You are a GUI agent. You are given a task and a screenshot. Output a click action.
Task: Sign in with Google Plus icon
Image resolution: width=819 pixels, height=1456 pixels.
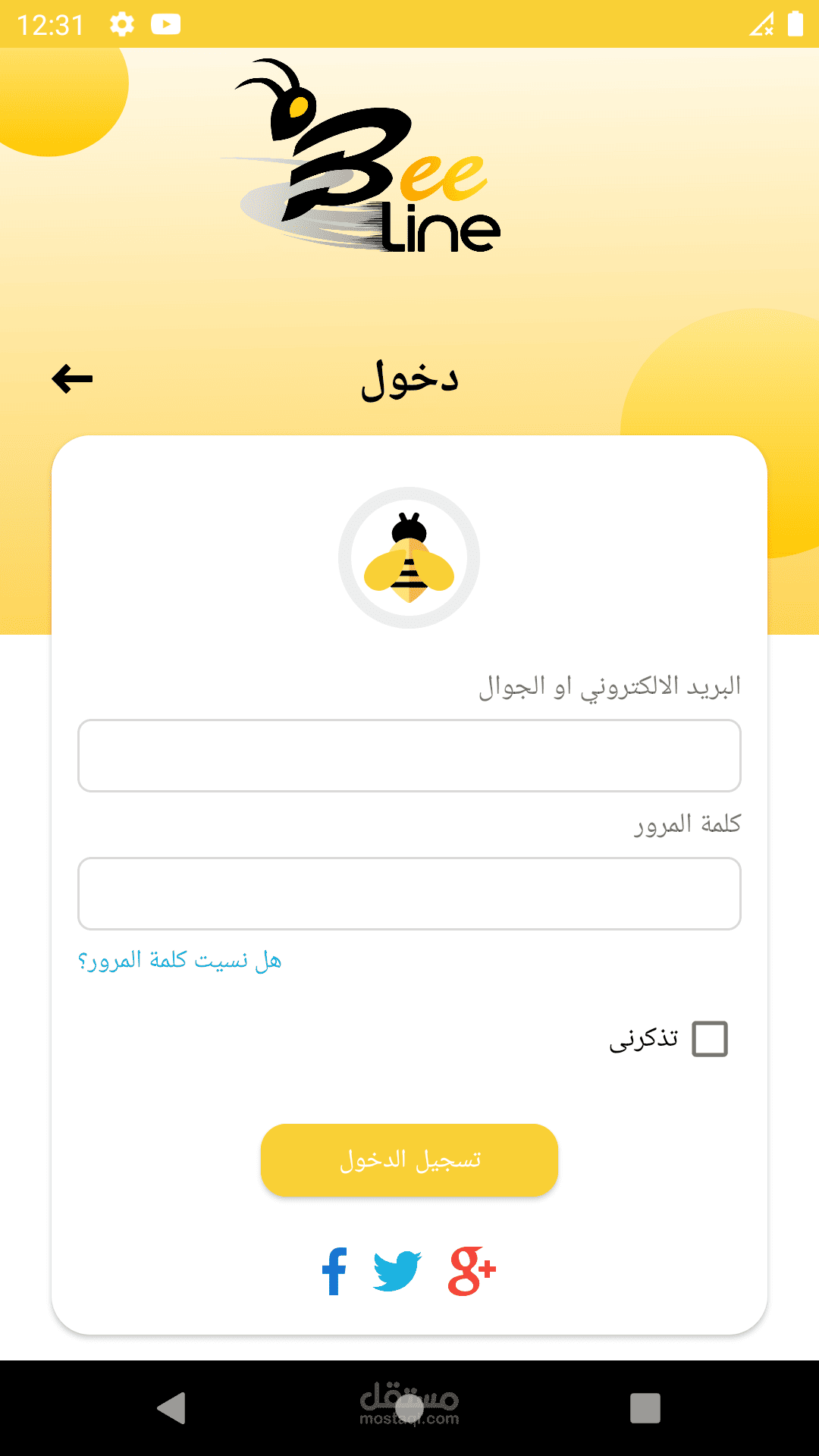click(x=472, y=1271)
